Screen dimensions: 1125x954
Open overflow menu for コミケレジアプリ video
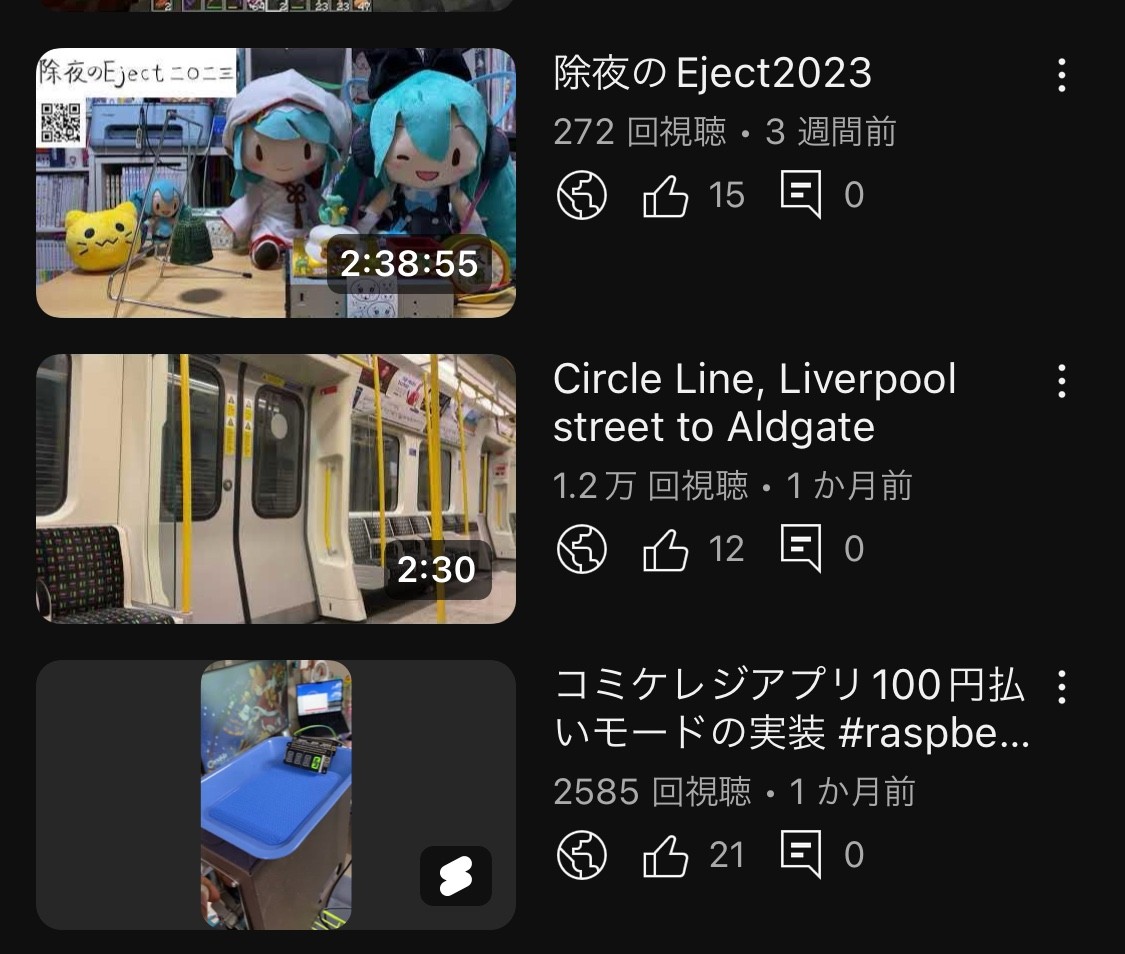1061,687
